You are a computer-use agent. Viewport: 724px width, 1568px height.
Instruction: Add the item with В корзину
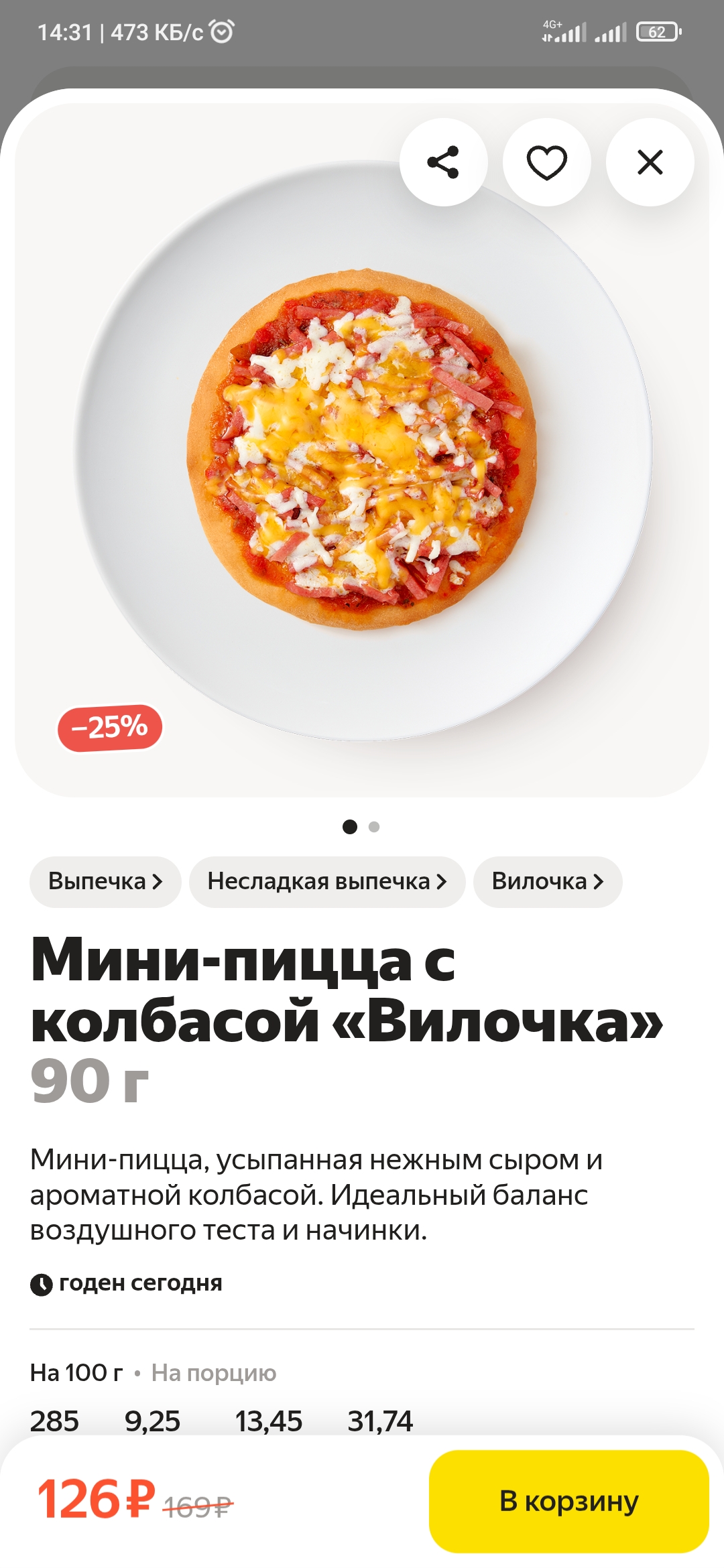568,1501
